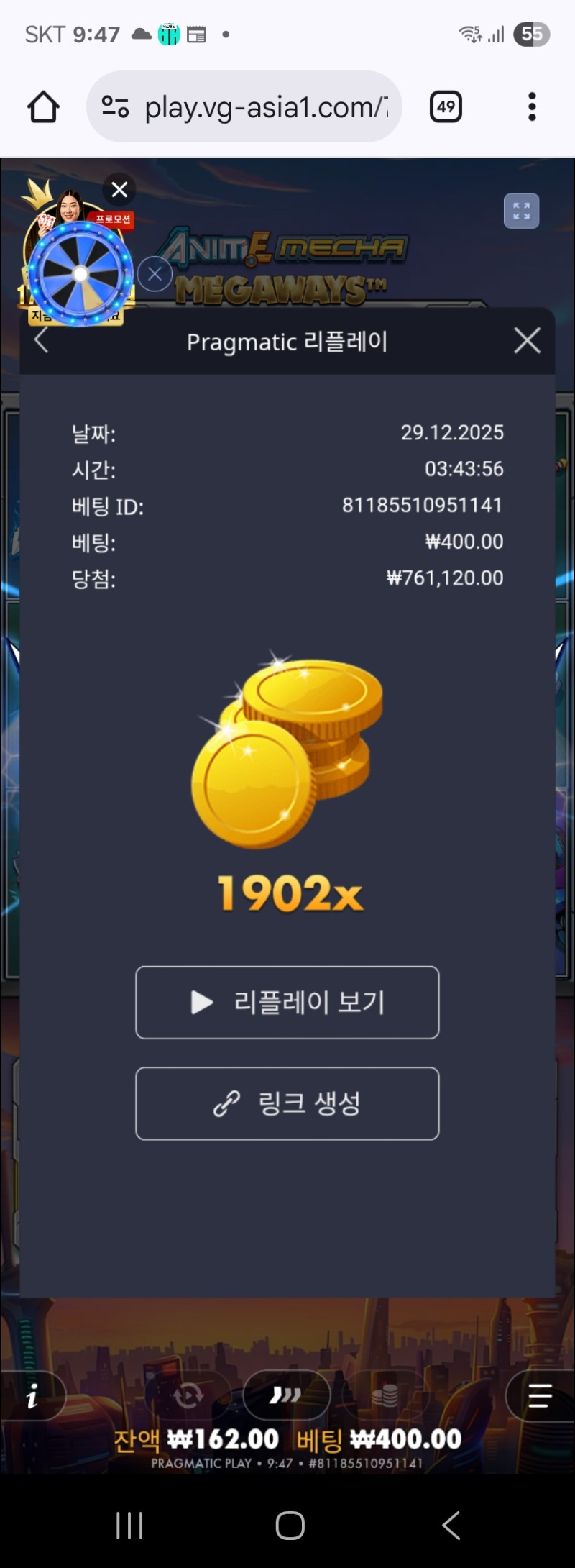Screen dimensions: 575x1568
Task: Toggle fullscreen mode for the game
Action: [x=521, y=211]
